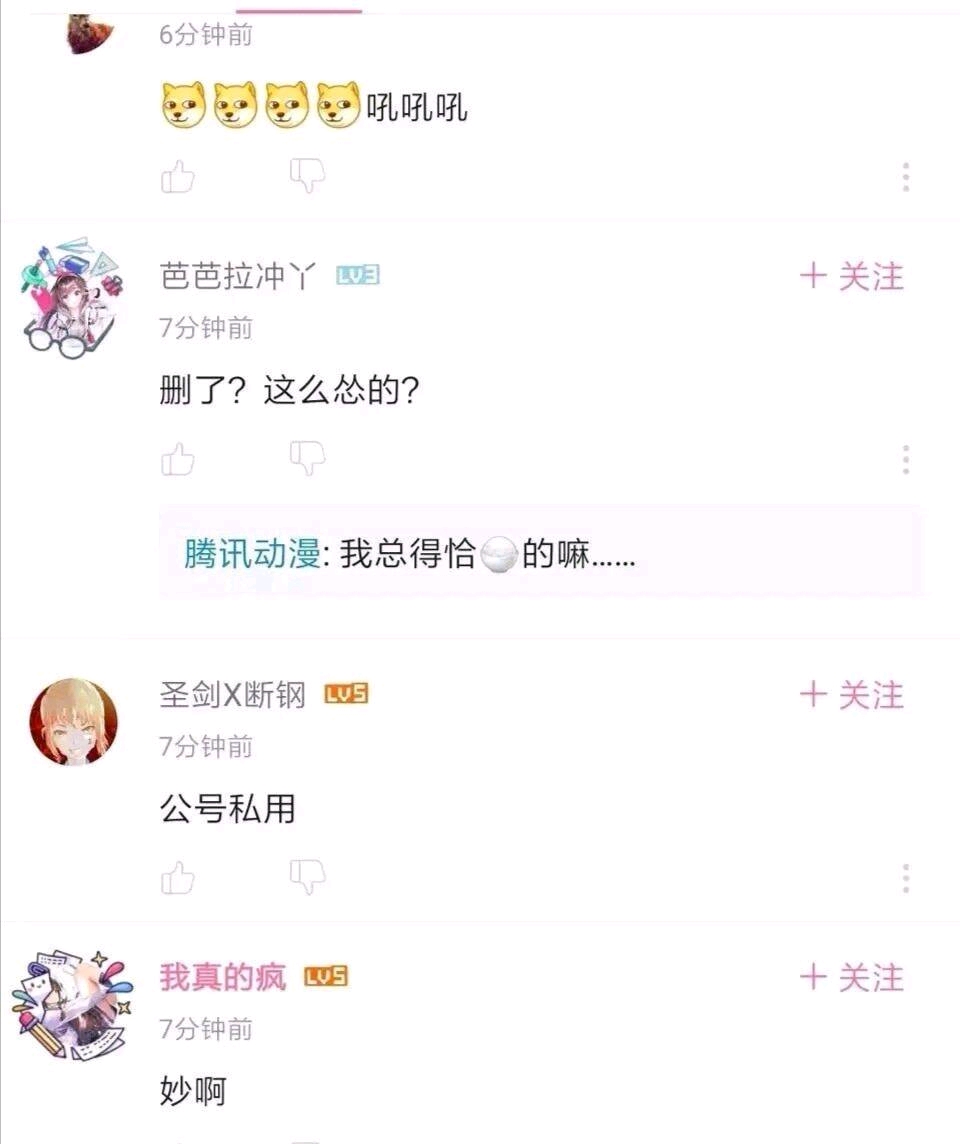Follow user 我真的疯
Viewport: 960px width, 1144px height.
click(x=852, y=977)
